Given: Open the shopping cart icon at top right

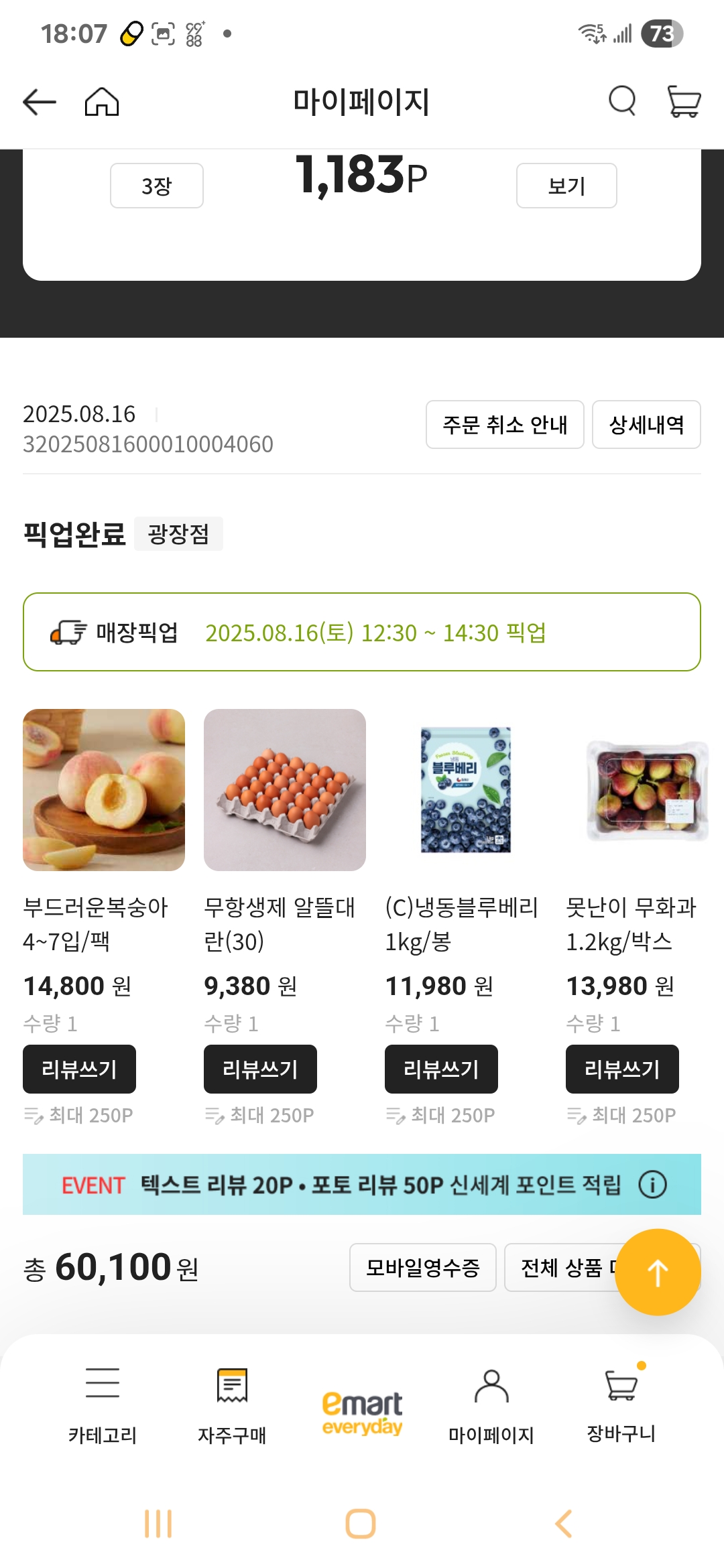Looking at the screenshot, I should (x=682, y=101).
